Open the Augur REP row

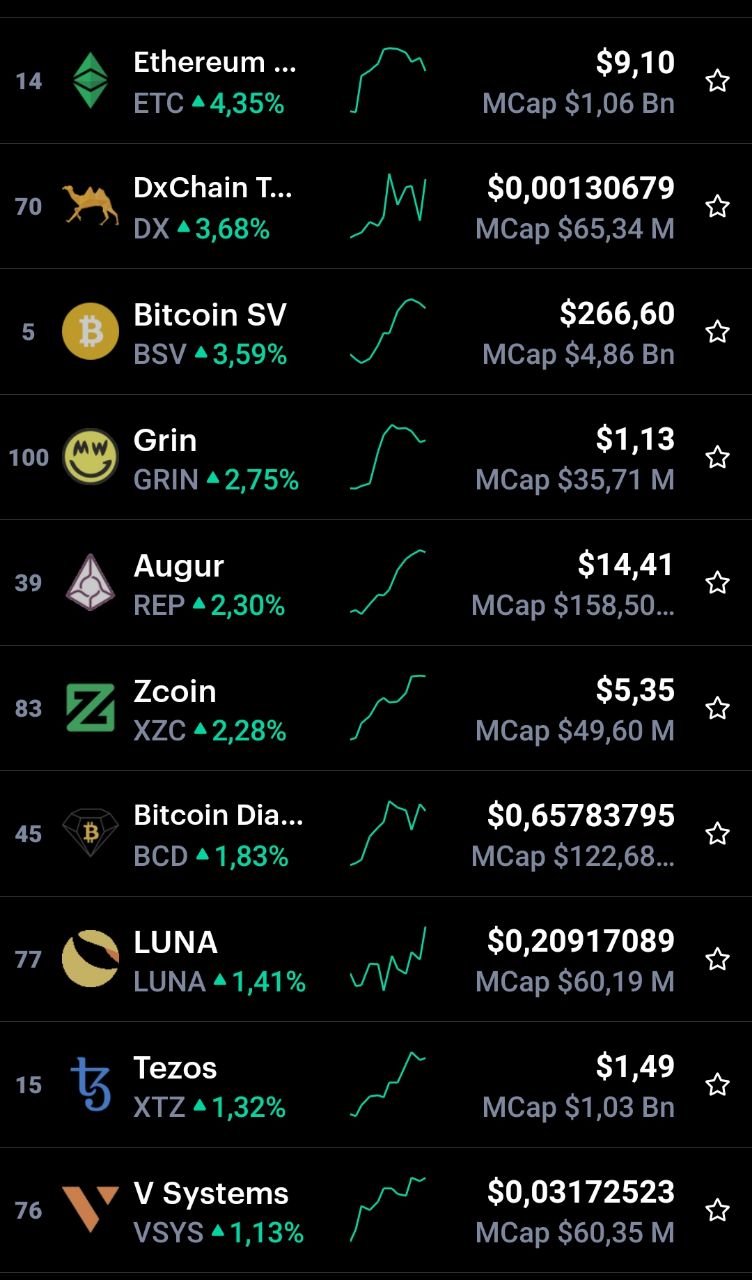(x=376, y=583)
